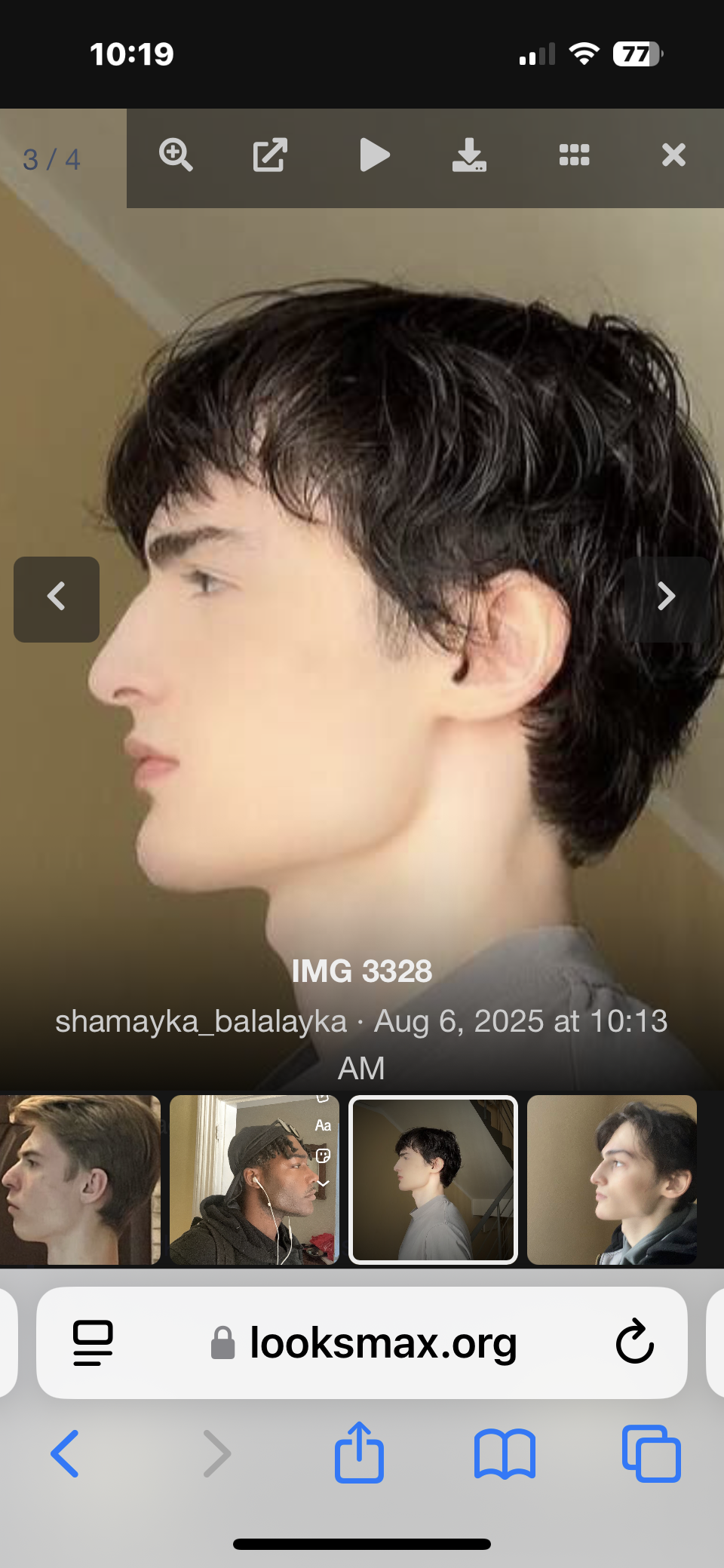Toggle the thumbnail grid view

[574, 155]
